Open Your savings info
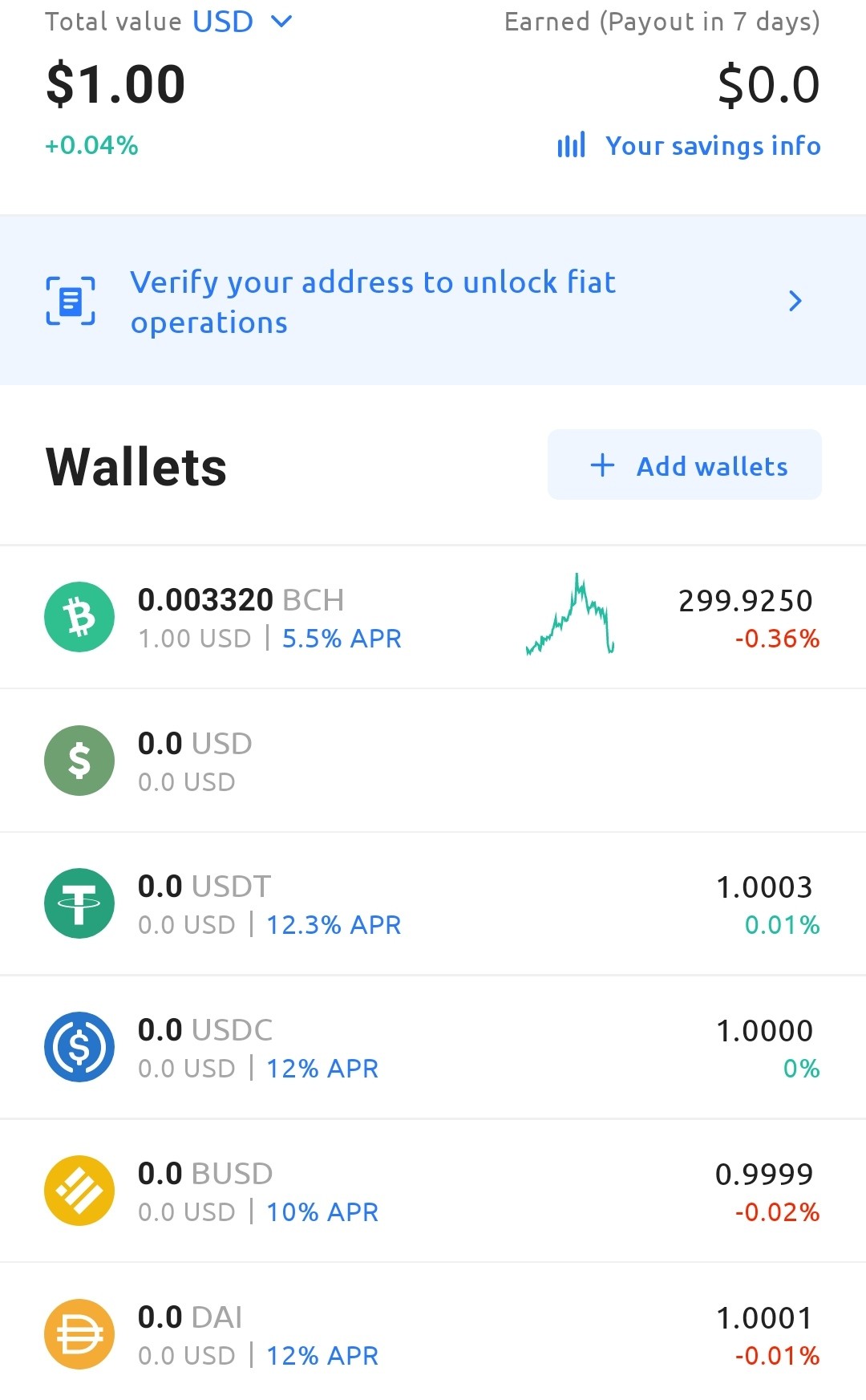The width and height of the screenshot is (866, 1400). coord(689,145)
